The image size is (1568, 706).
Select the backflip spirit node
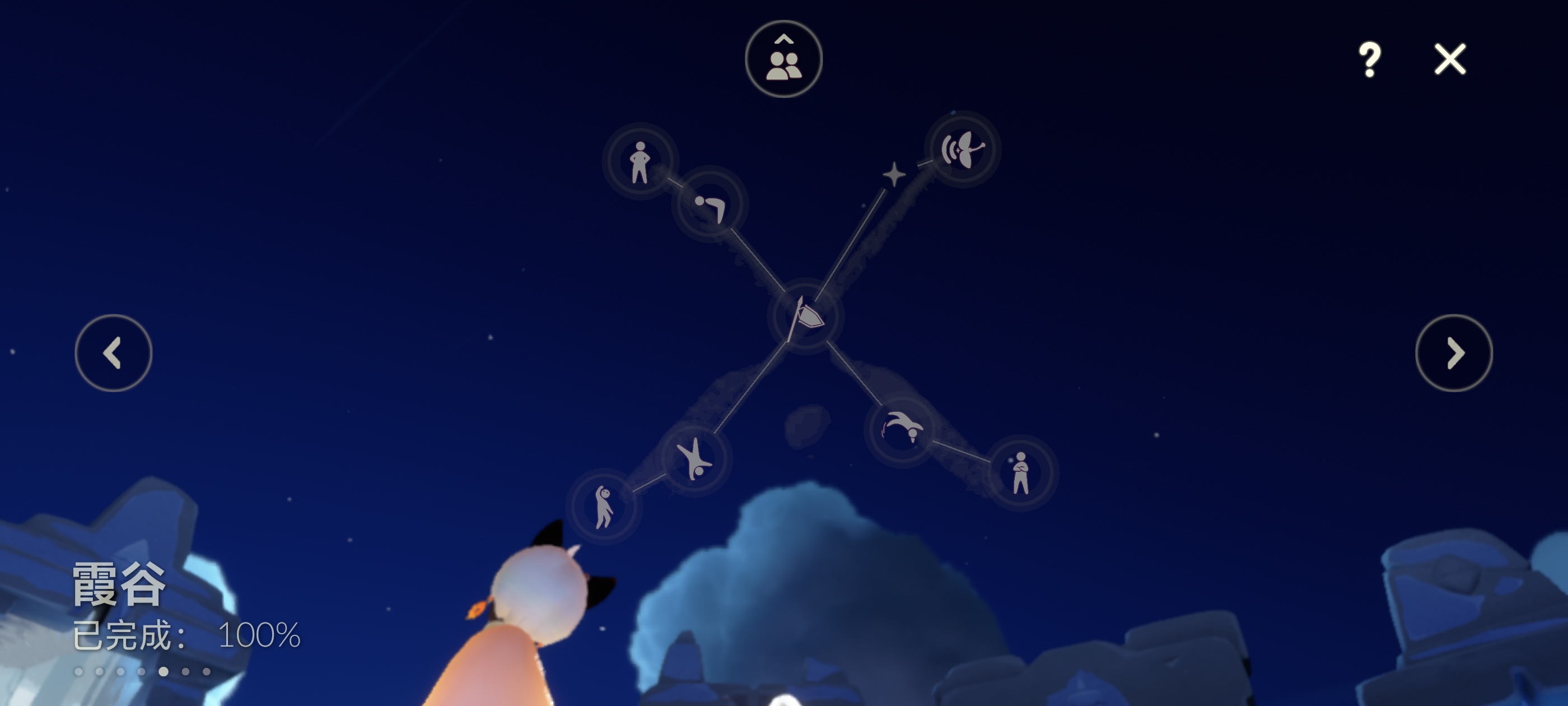pyautogui.click(x=902, y=428)
